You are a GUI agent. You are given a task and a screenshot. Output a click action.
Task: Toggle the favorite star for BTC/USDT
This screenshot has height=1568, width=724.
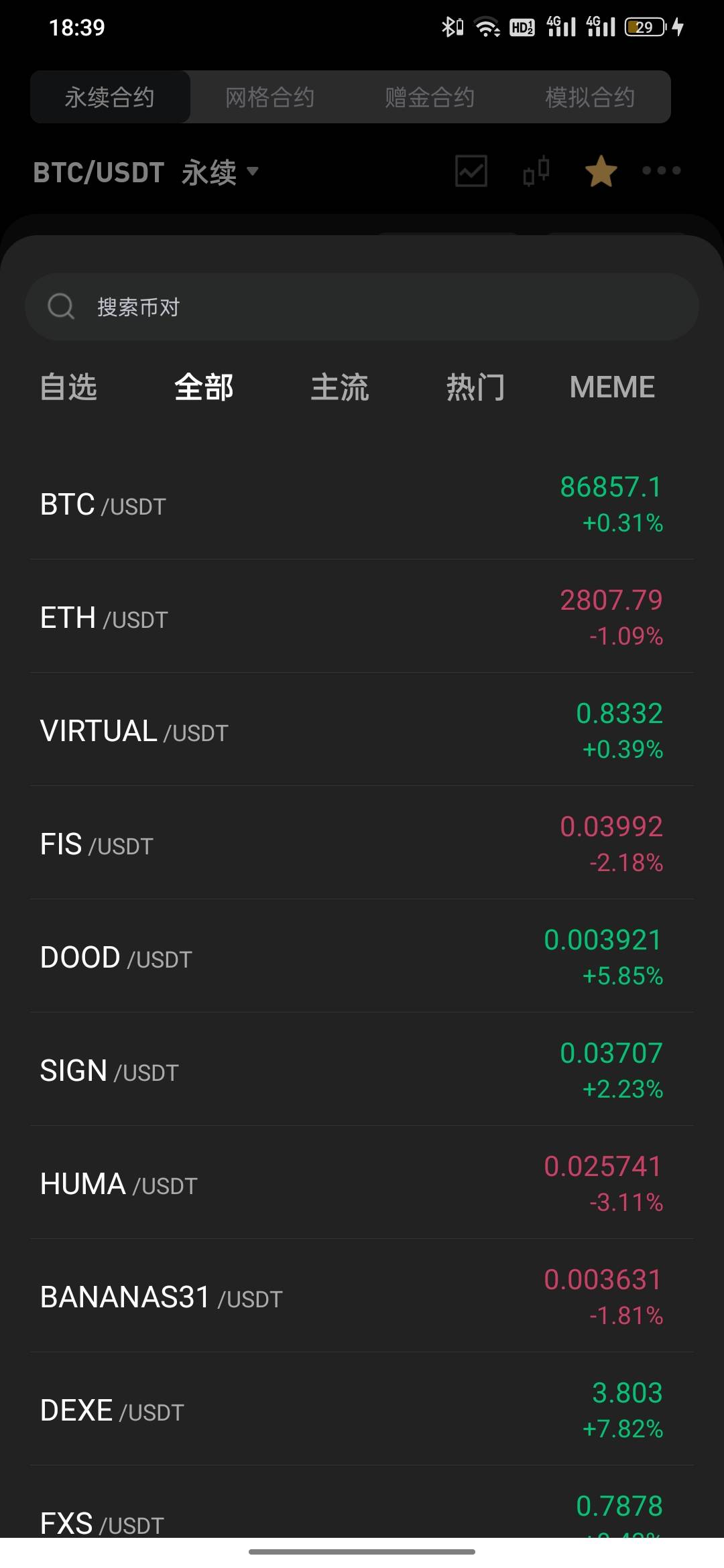tap(601, 171)
